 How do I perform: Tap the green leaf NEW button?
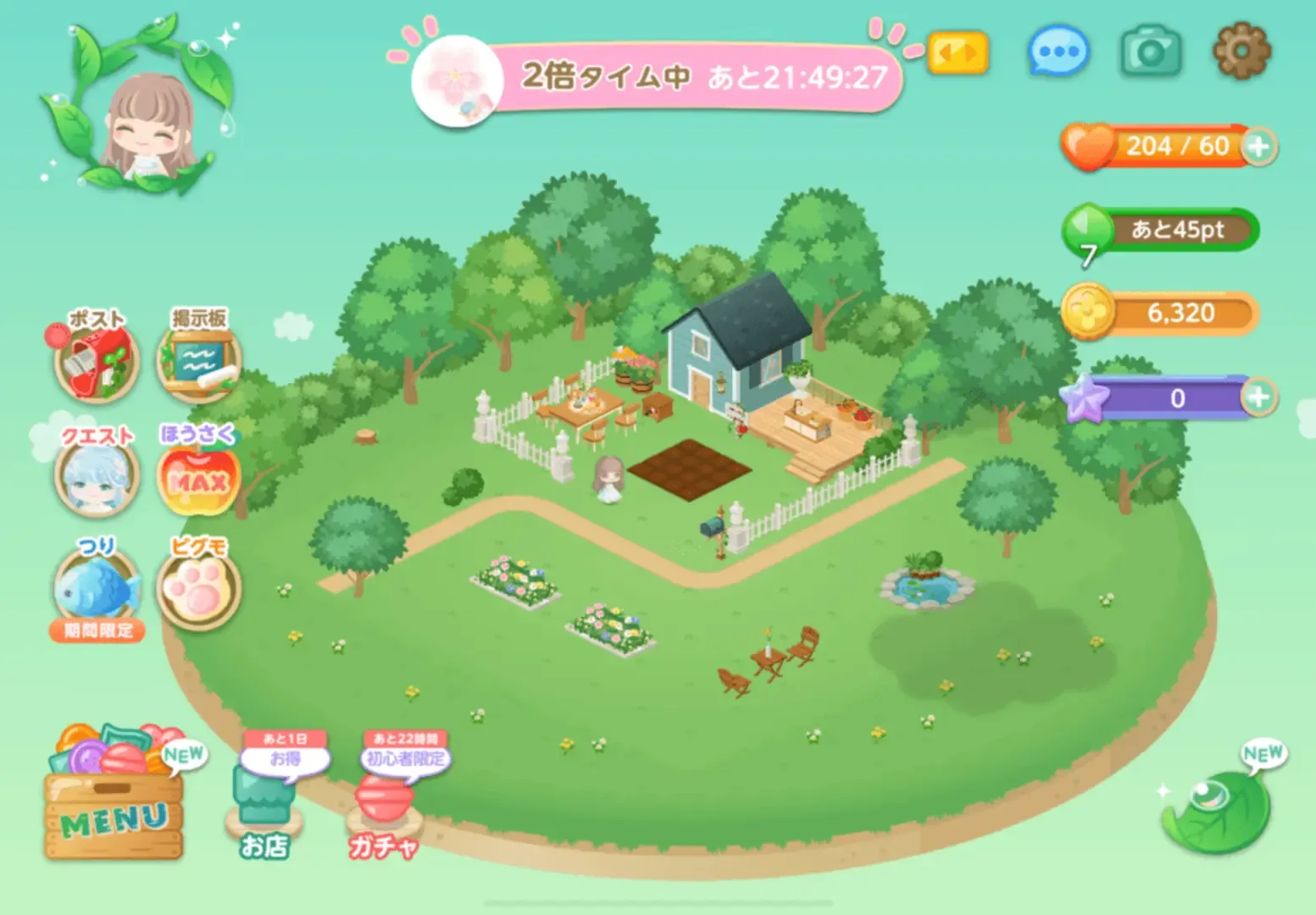1218,809
